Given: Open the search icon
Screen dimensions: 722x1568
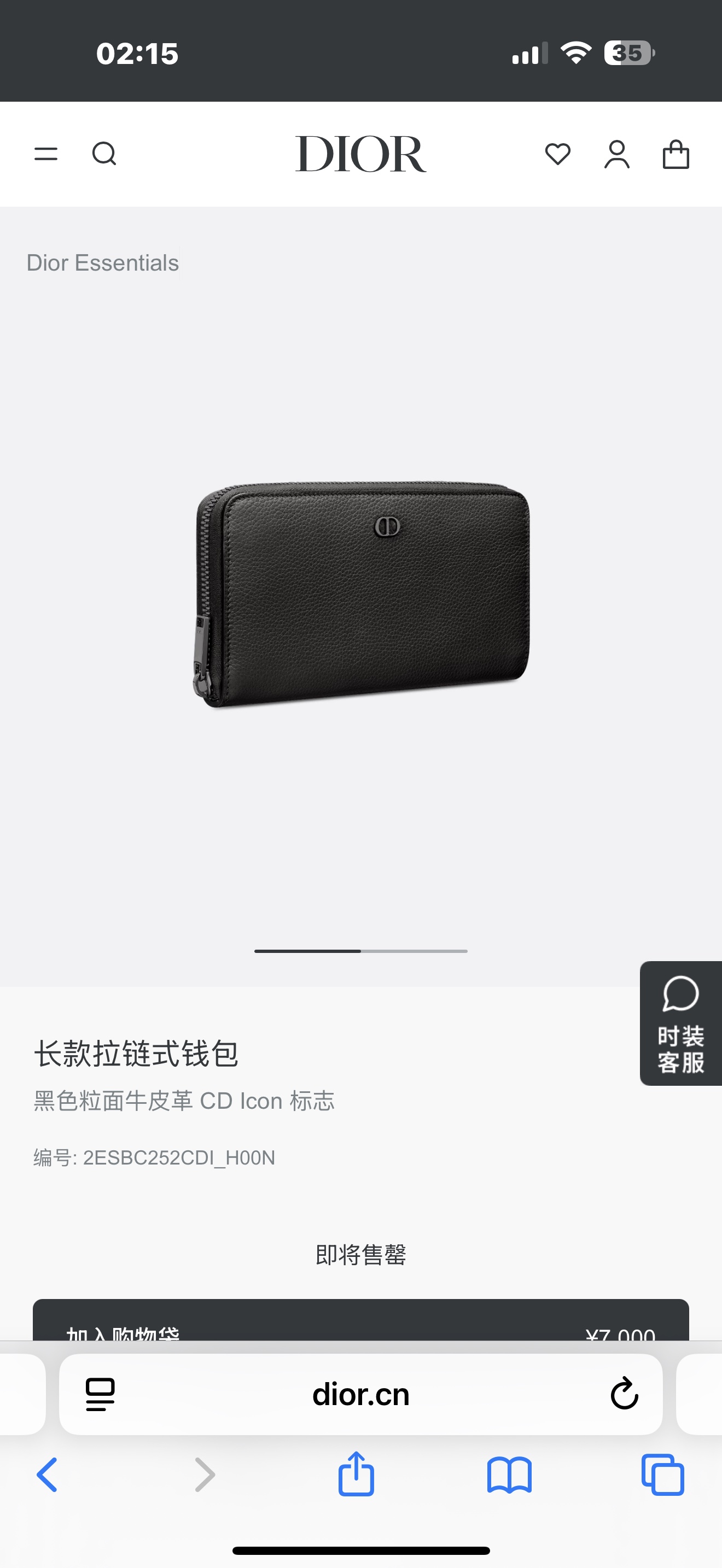Looking at the screenshot, I should (104, 154).
